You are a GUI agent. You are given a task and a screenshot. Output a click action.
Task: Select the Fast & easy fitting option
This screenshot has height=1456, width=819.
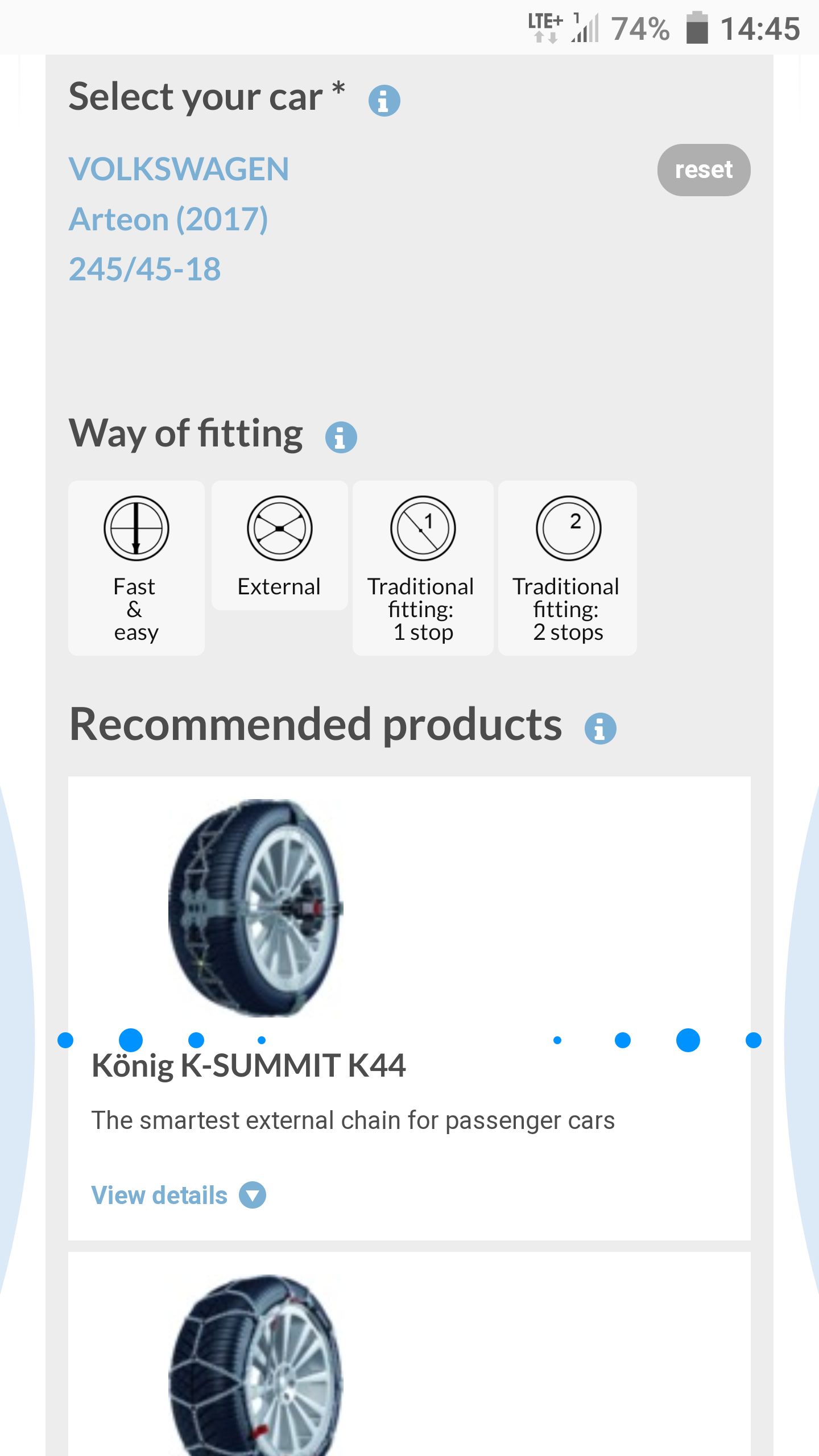[x=136, y=568]
